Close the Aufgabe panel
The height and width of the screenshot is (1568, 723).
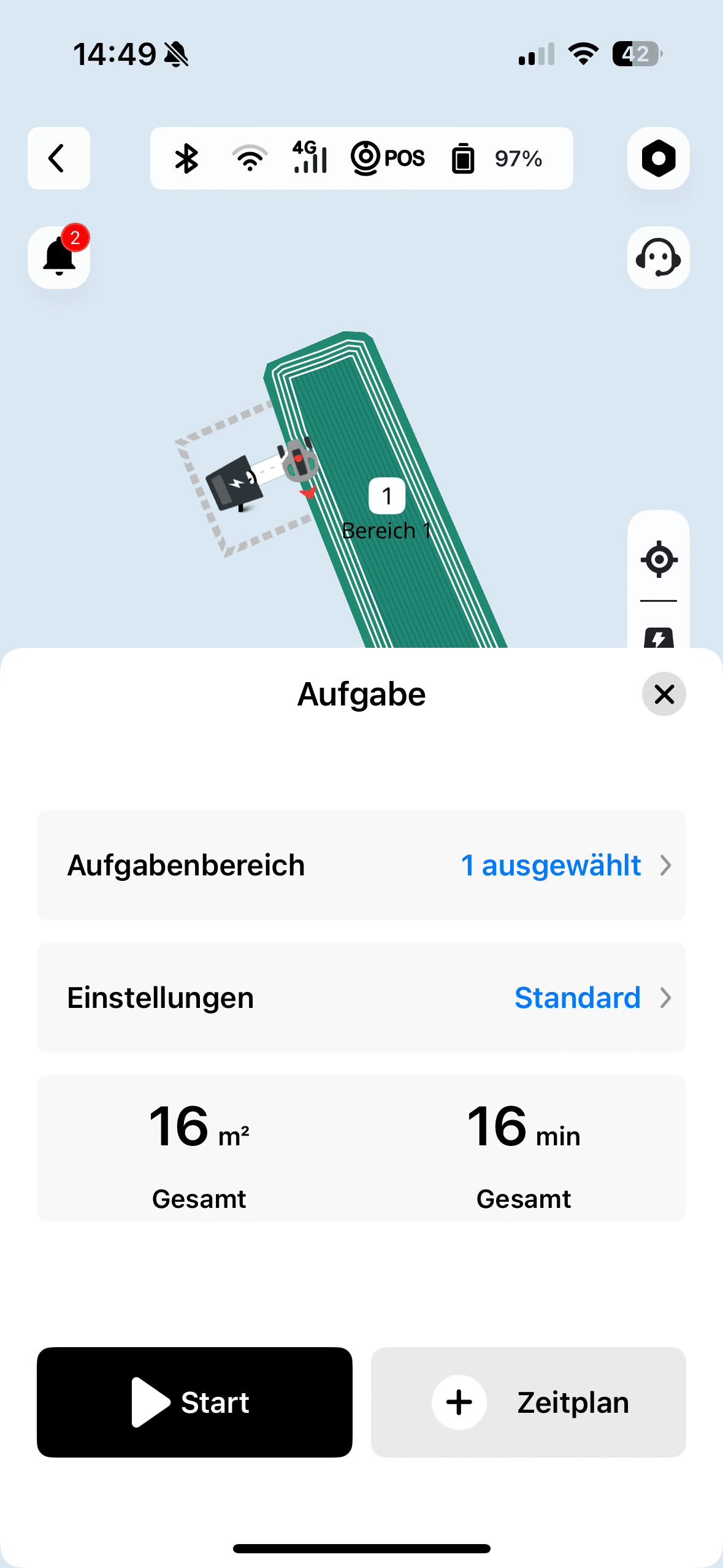point(664,694)
